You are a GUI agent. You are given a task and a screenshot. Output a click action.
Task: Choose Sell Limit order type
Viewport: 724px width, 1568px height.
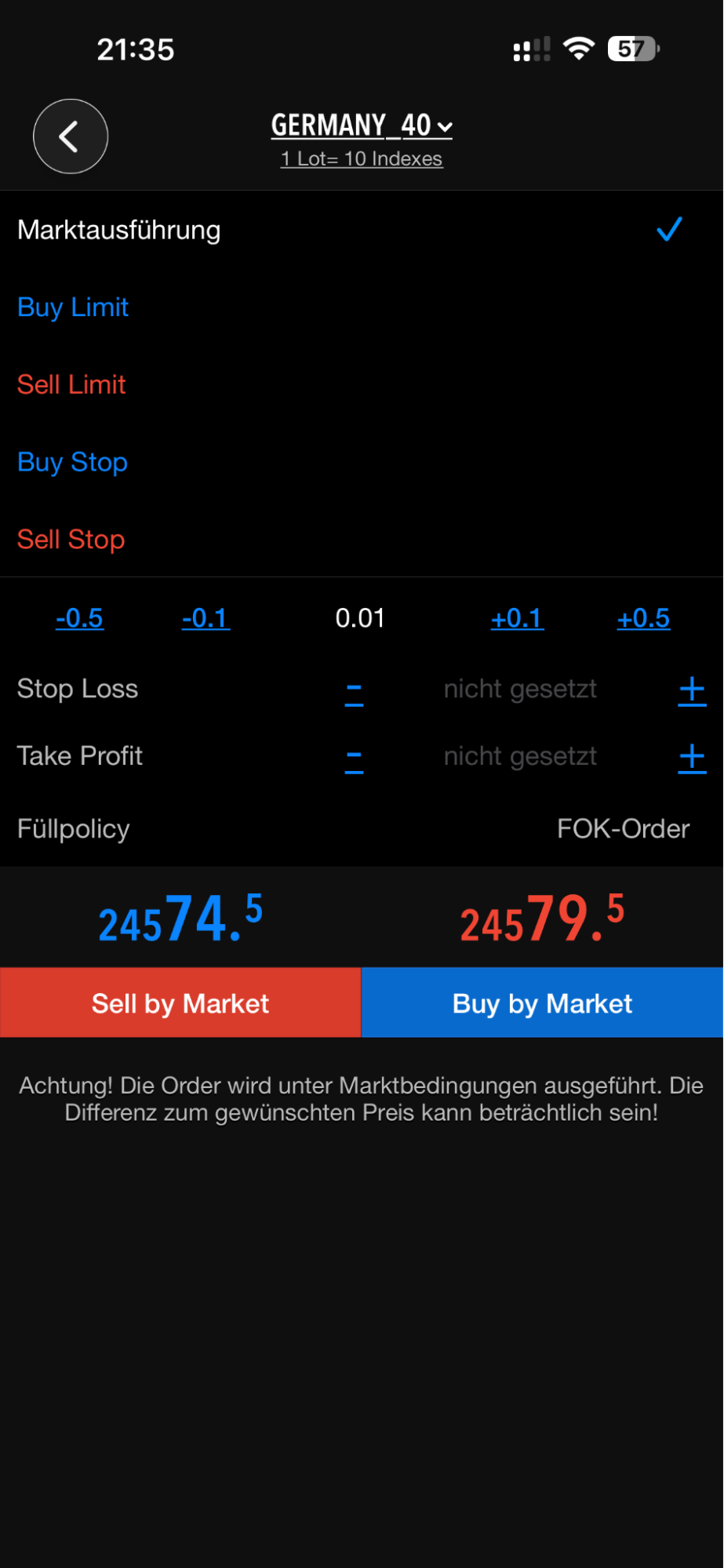point(71,384)
